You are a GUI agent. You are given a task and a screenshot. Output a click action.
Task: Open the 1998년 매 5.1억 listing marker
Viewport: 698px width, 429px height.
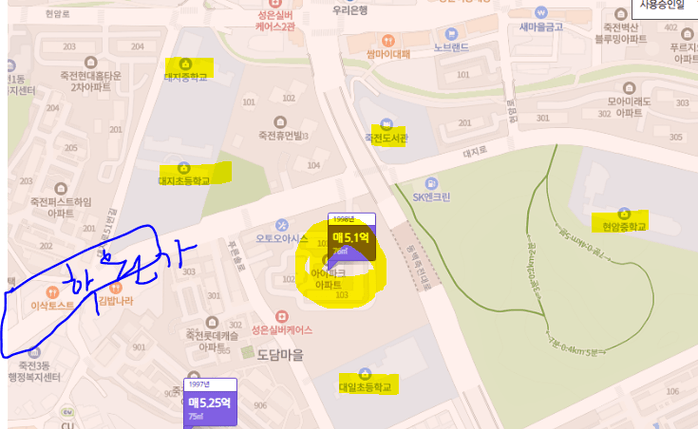pyautogui.click(x=351, y=240)
